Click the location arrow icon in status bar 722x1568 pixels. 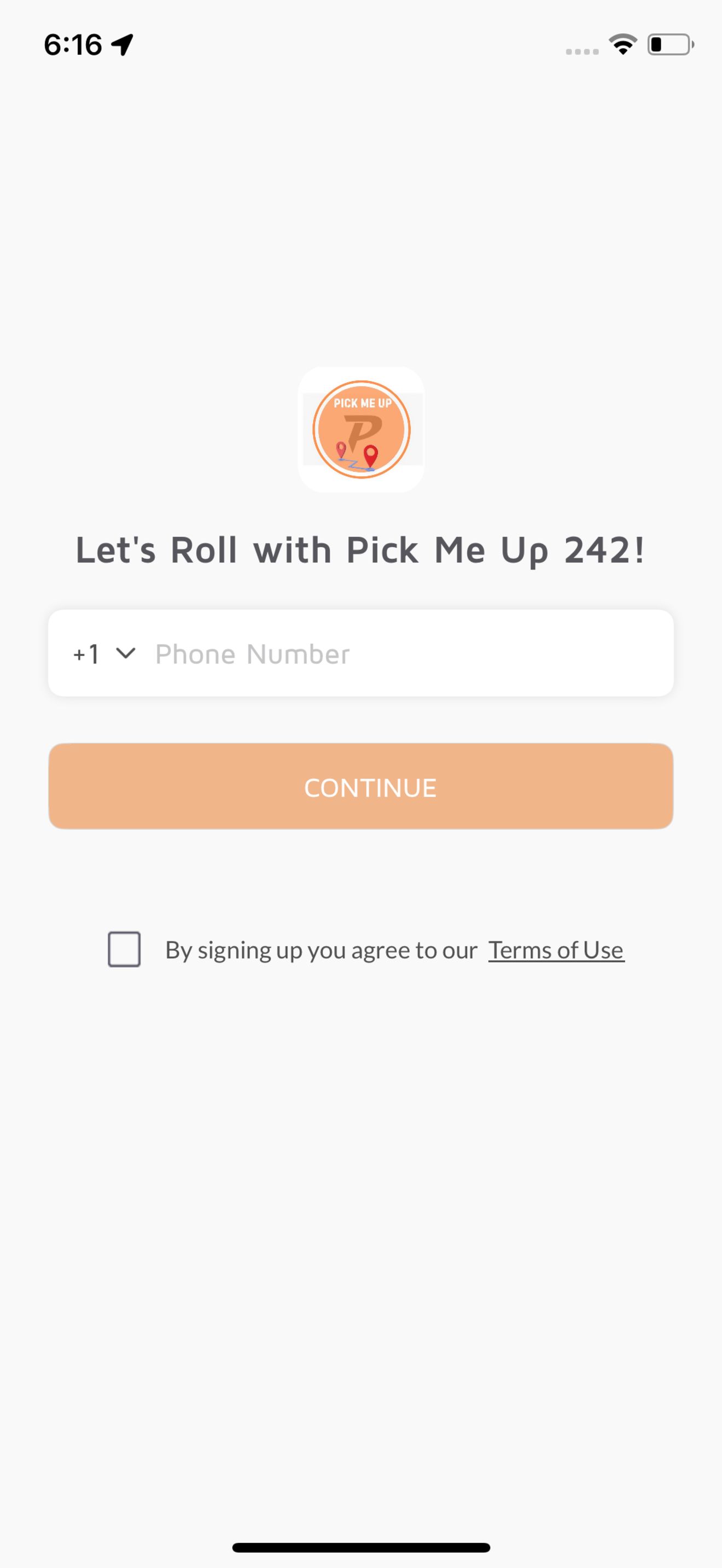pyautogui.click(x=122, y=44)
